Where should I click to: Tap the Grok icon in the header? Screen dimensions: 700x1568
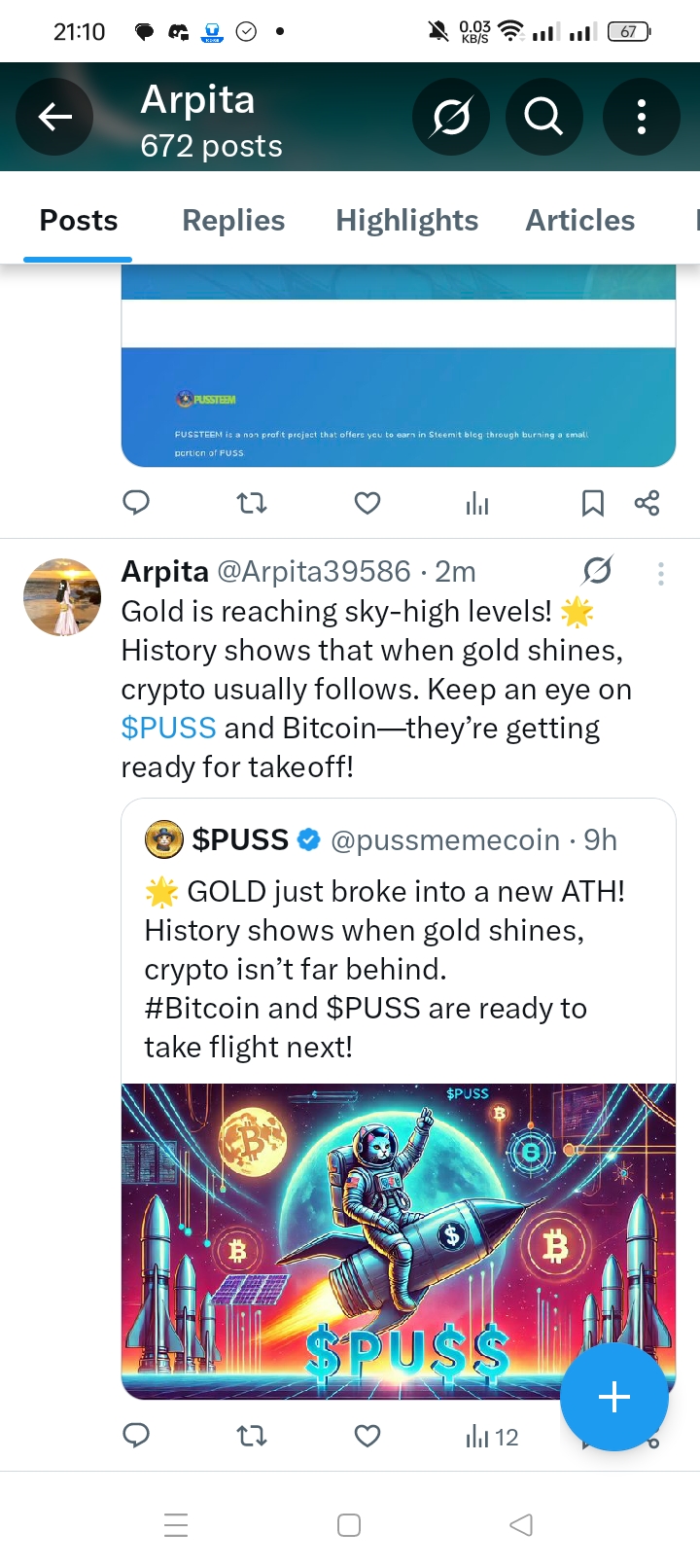click(x=450, y=118)
